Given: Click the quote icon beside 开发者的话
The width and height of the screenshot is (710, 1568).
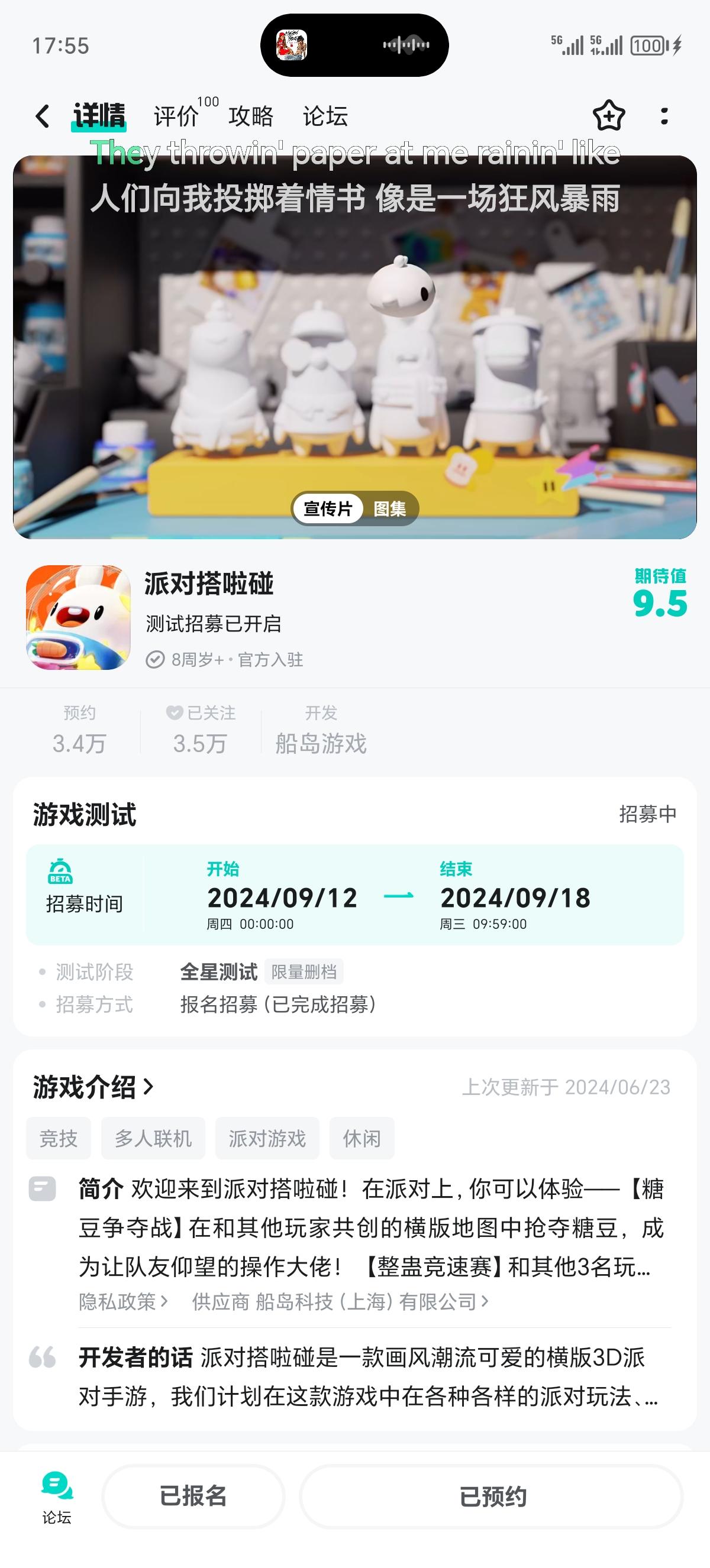Looking at the screenshot, I should [x=43, y=1358].
